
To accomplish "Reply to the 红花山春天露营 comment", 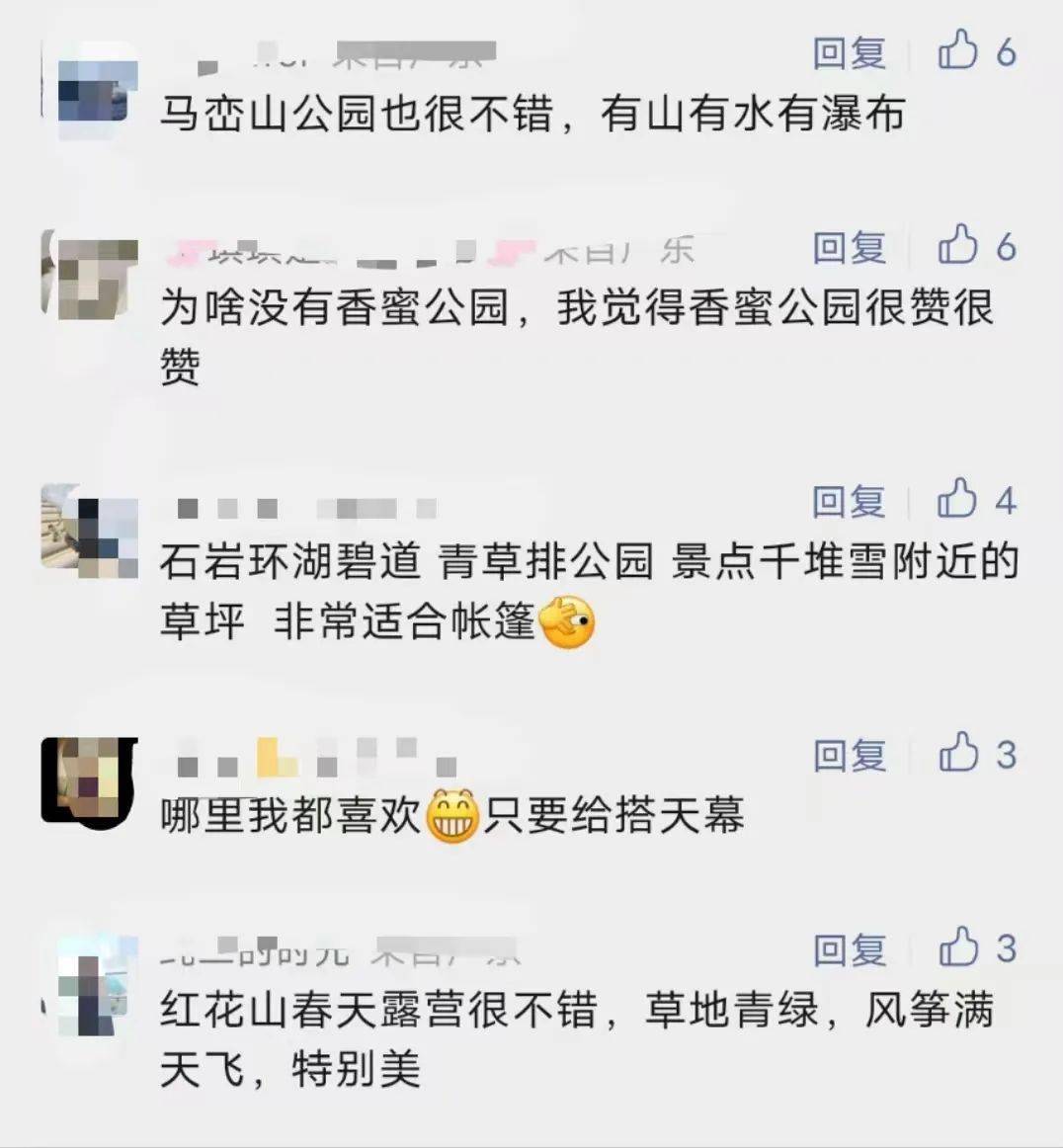I will 849,949.
